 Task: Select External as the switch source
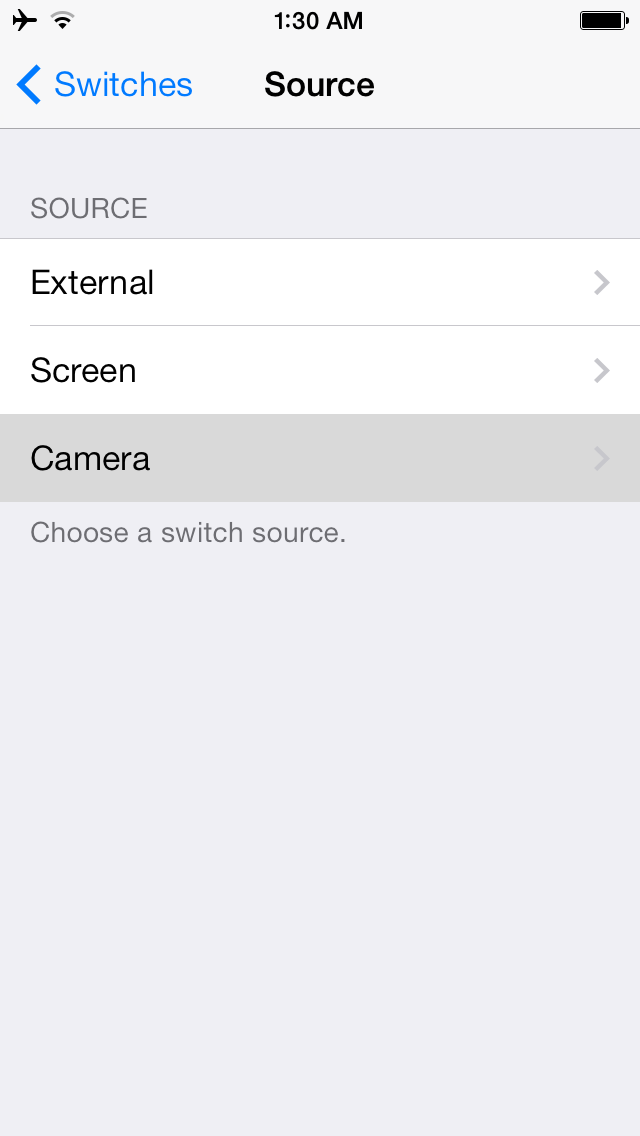[x=320, y=283]
